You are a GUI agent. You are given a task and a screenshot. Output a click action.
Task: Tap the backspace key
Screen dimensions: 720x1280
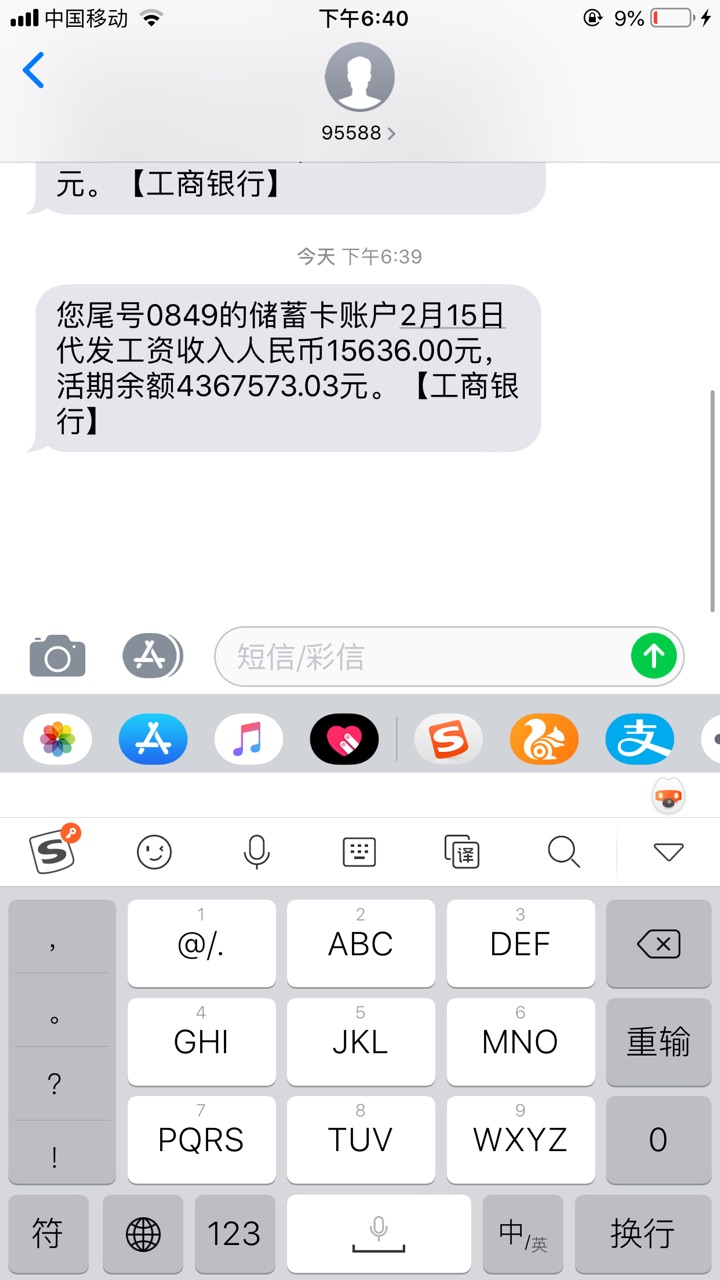[x=657, y=944]
